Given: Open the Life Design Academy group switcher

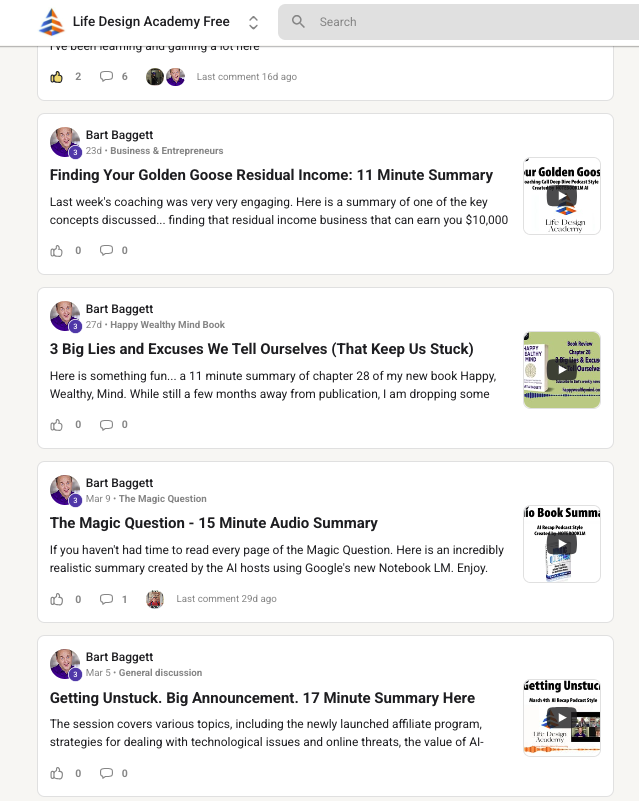Looking at the screenshot, I should pos(253,22).
